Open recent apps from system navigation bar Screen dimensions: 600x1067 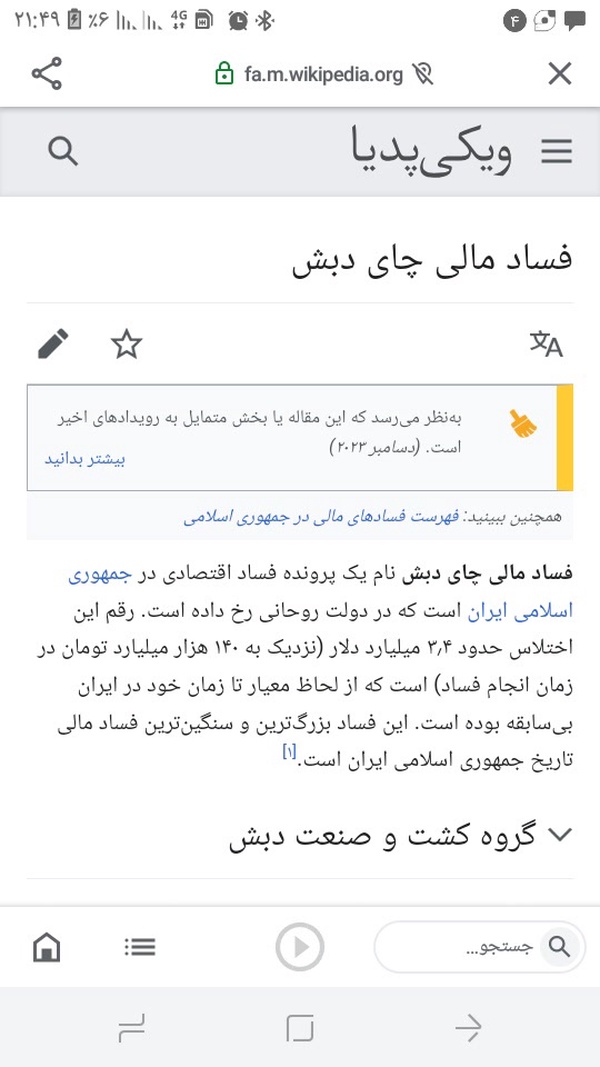click(x=131, y=1028)
